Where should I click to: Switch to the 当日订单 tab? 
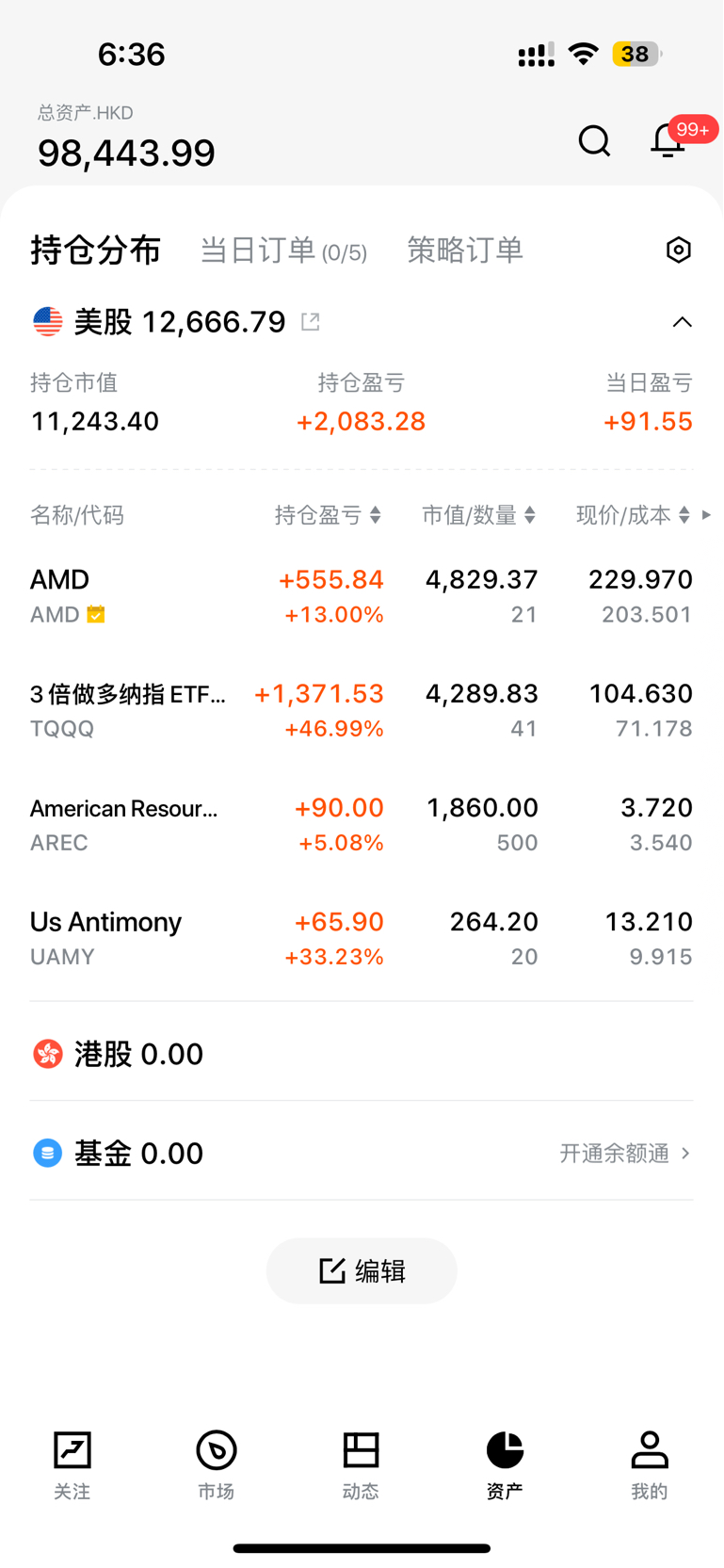tap(282, 251)
